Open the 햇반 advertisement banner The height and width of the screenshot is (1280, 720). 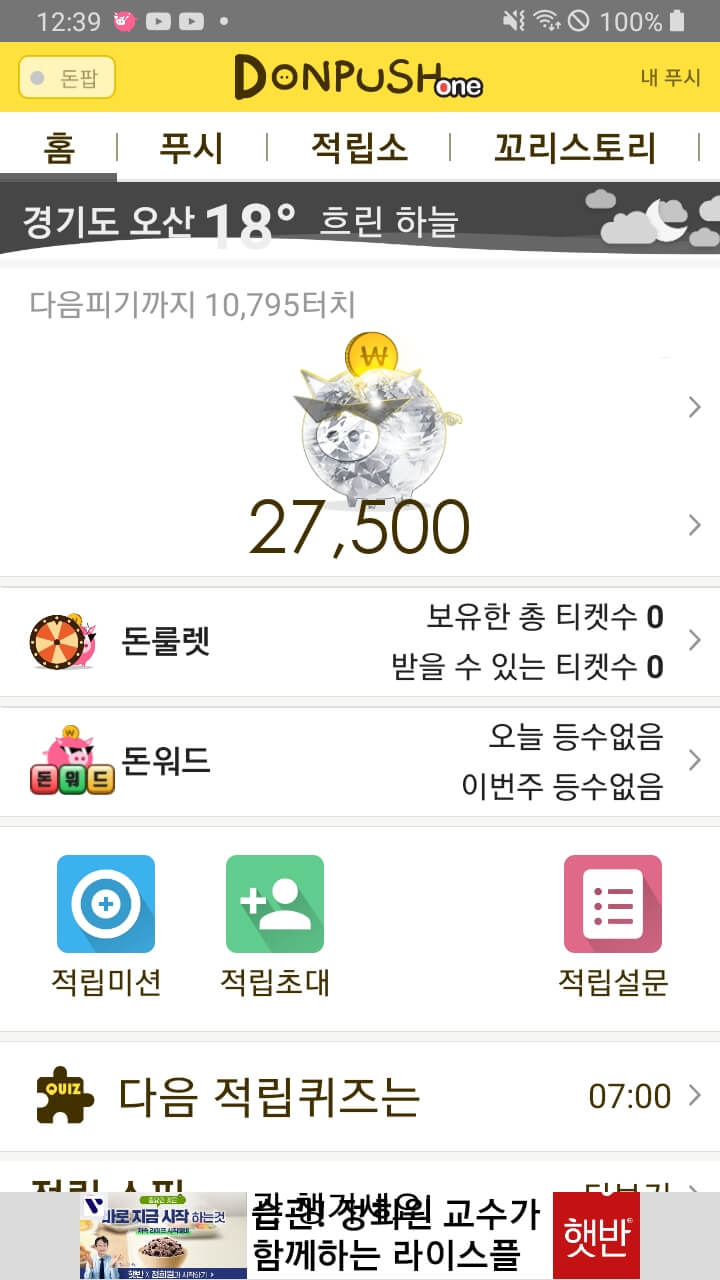[360, 1235]
